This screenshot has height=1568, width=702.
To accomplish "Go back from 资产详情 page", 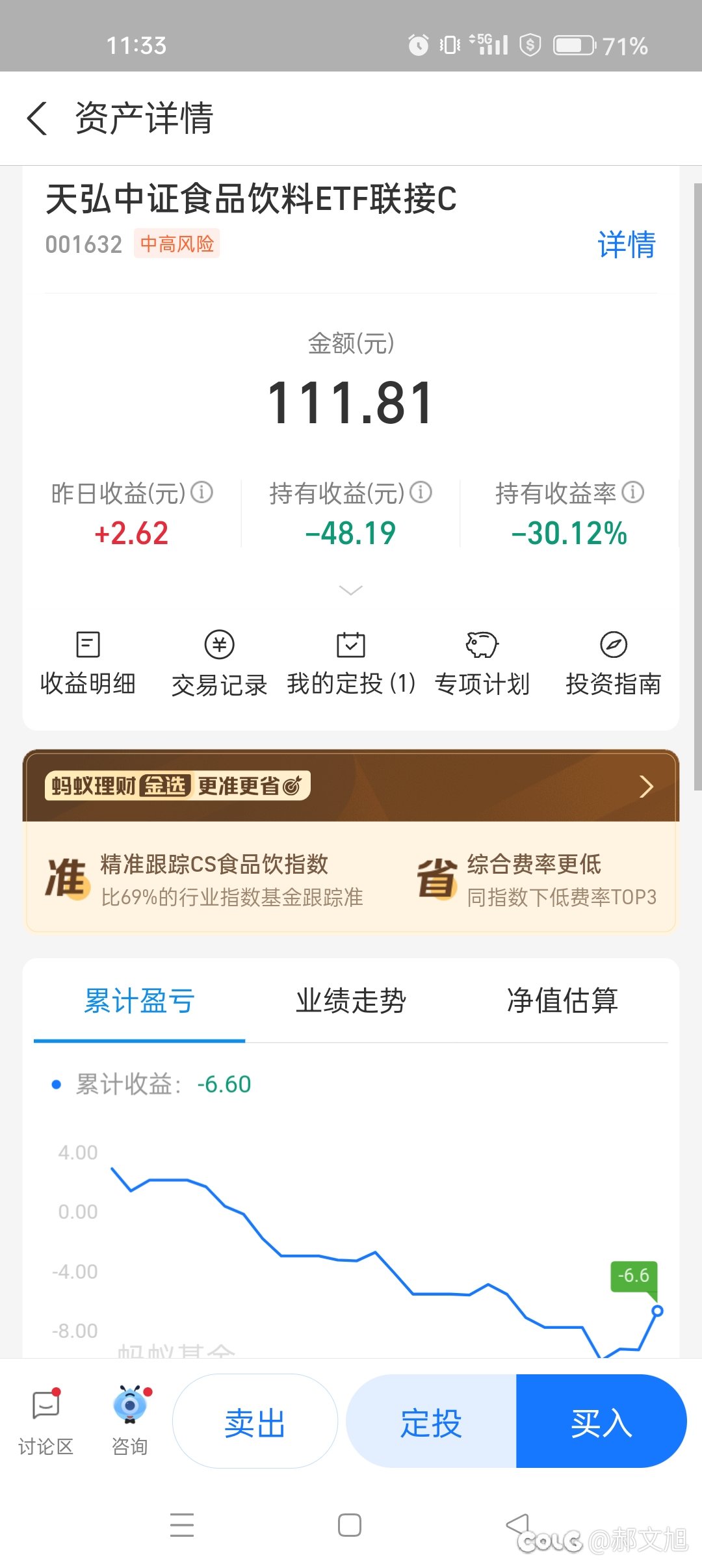I will click(38, 118).
